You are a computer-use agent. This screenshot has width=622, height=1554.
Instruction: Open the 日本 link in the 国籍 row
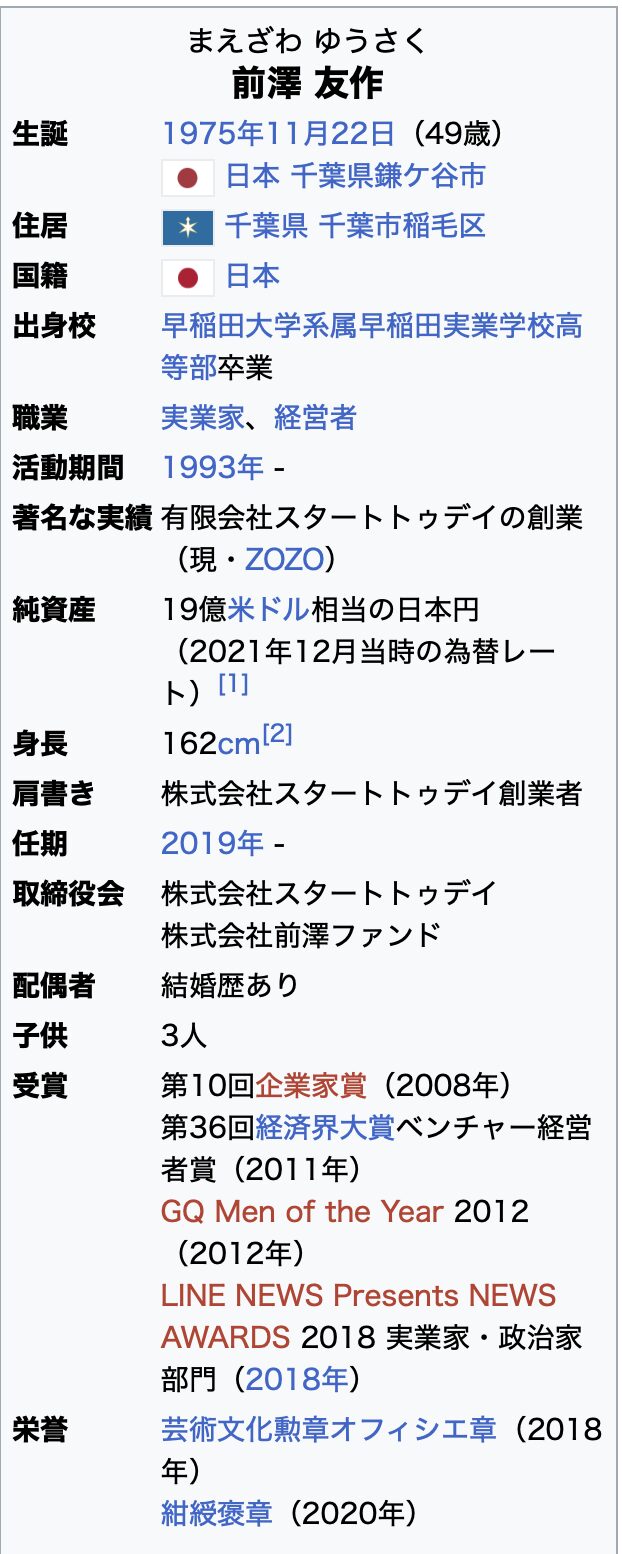252,276
